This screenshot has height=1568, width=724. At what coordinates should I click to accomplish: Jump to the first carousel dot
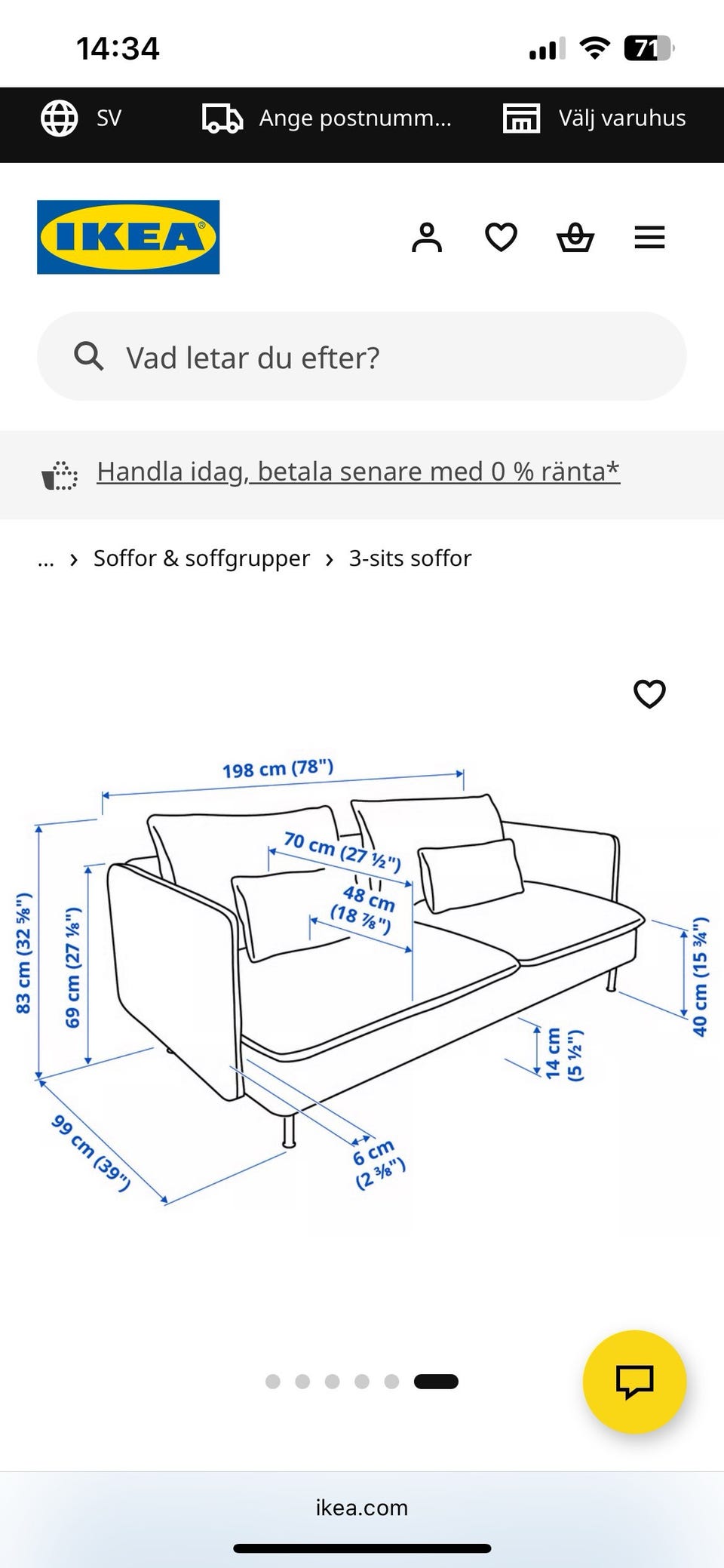tap(271, 1381)
